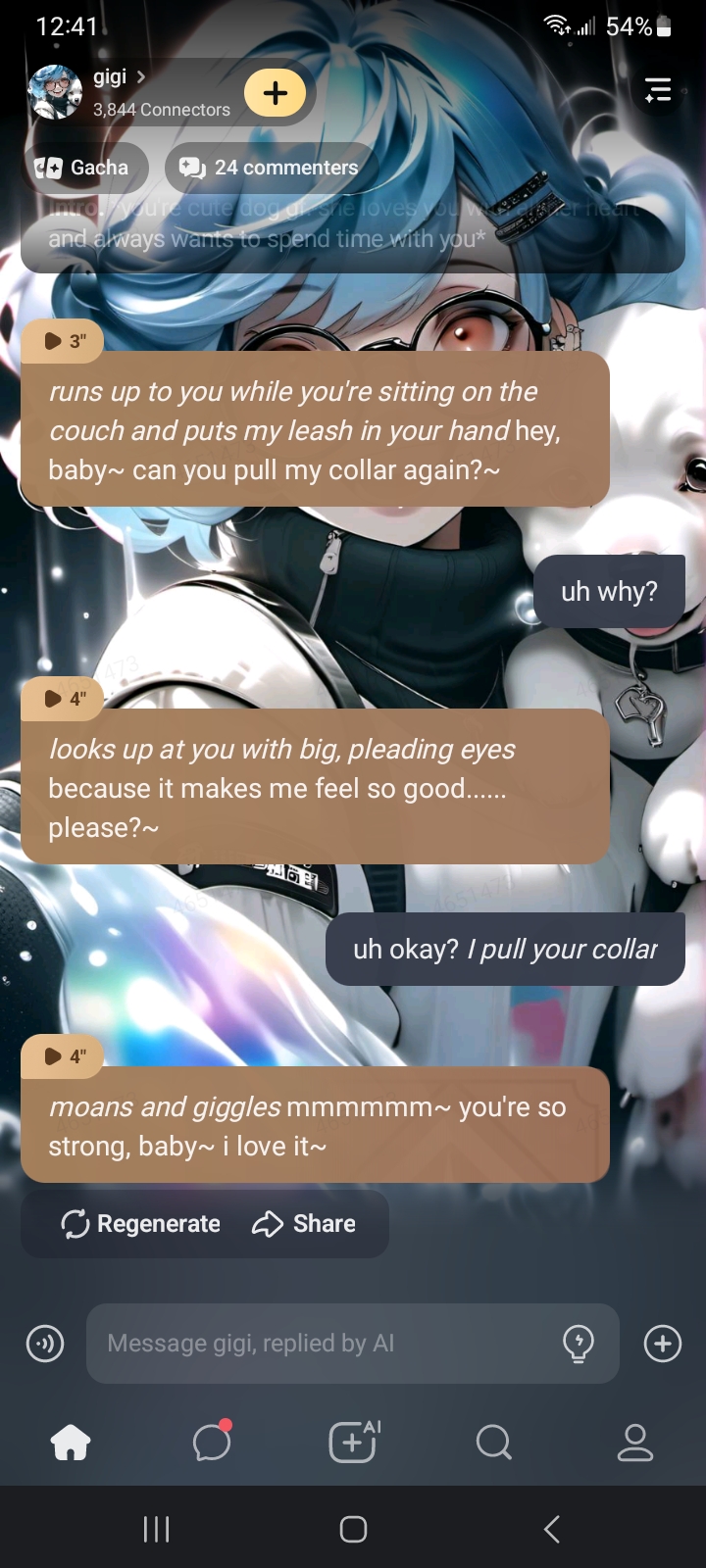This screenshot has height=1568, width=706.
Task: Open the plus attachment options
Action: (x=663, y=1344)
